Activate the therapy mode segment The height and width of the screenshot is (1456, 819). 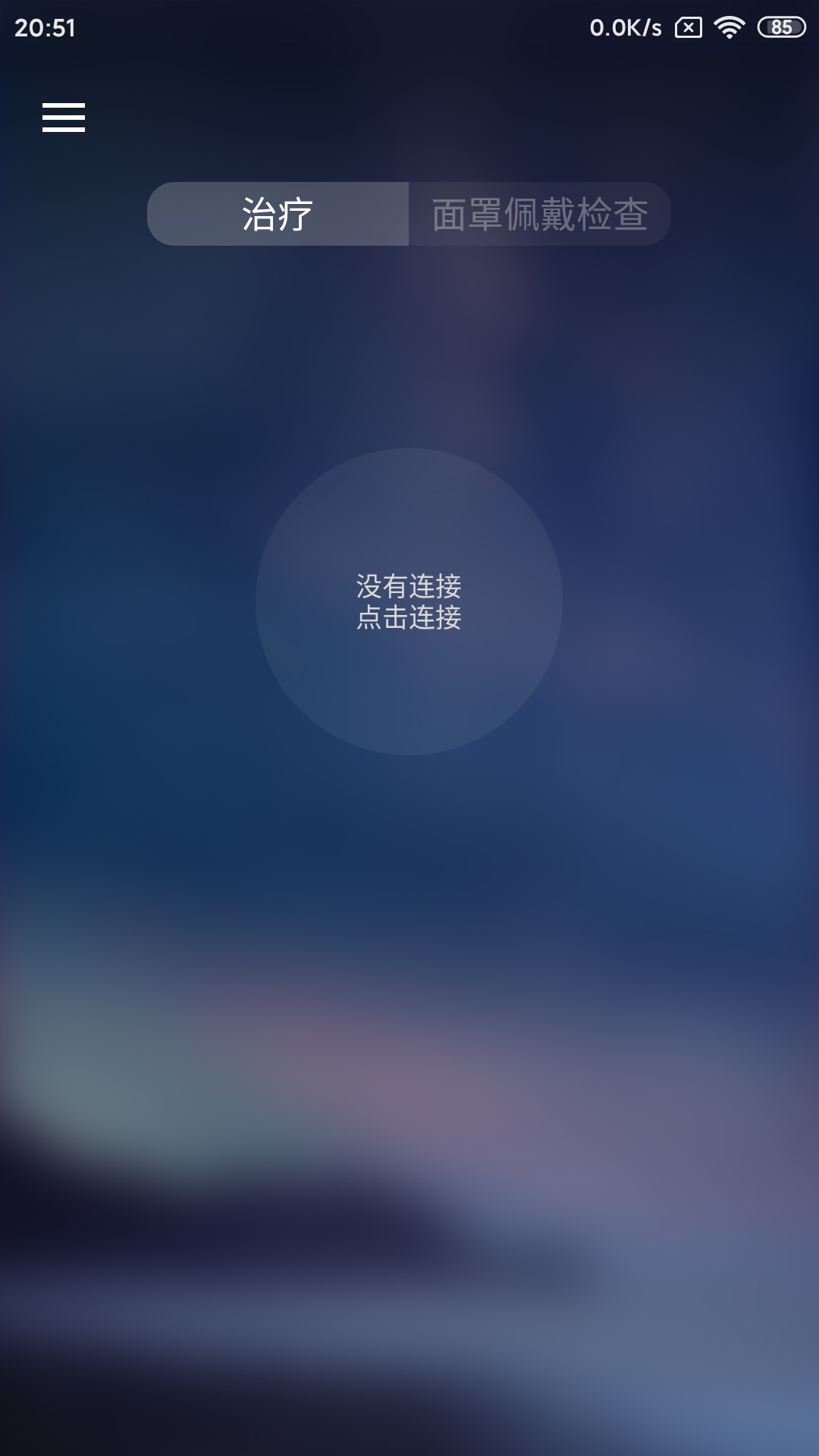pos(278,215)
